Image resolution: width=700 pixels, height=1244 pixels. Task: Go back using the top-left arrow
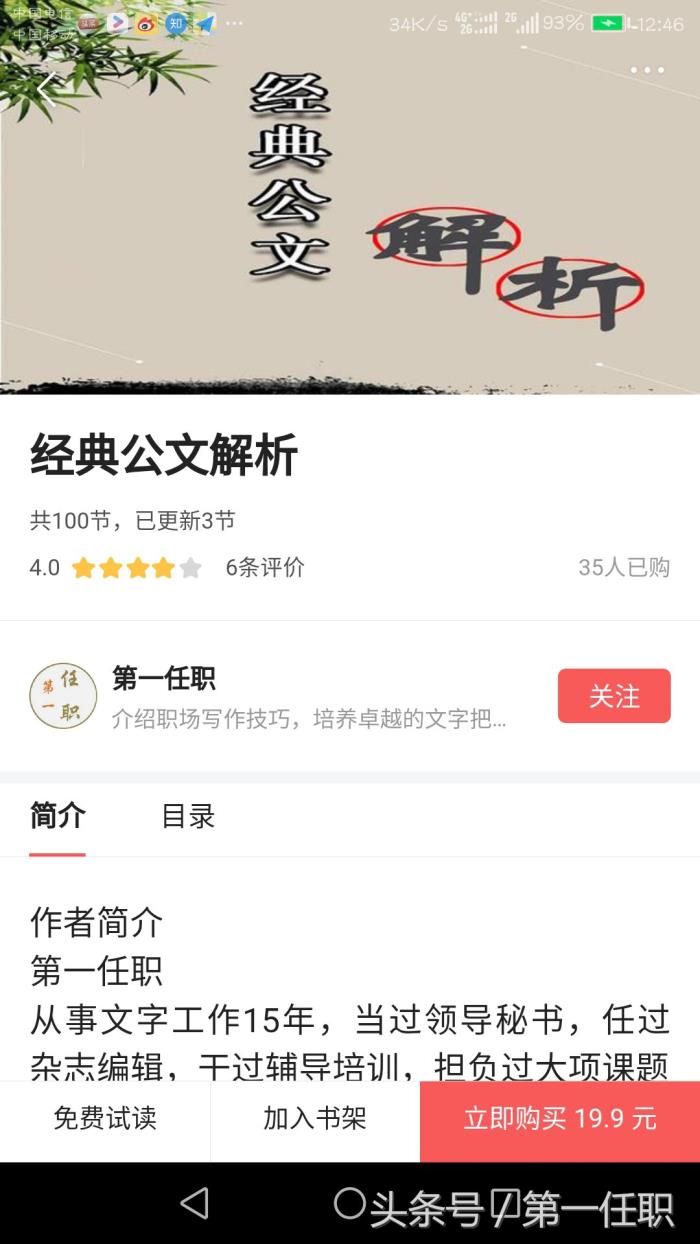47,88
